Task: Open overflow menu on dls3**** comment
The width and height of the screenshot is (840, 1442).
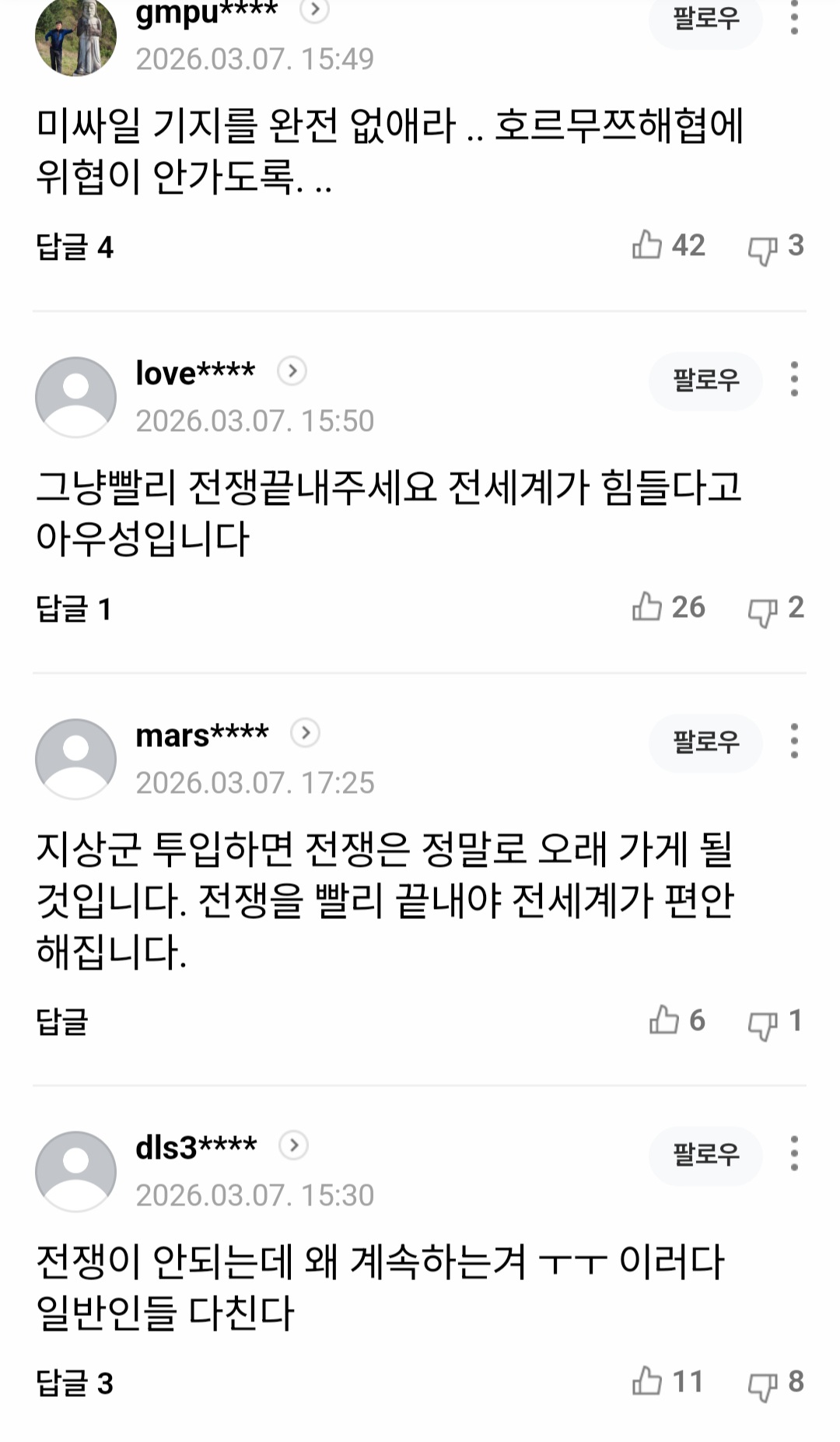Action: point(794,1154)
